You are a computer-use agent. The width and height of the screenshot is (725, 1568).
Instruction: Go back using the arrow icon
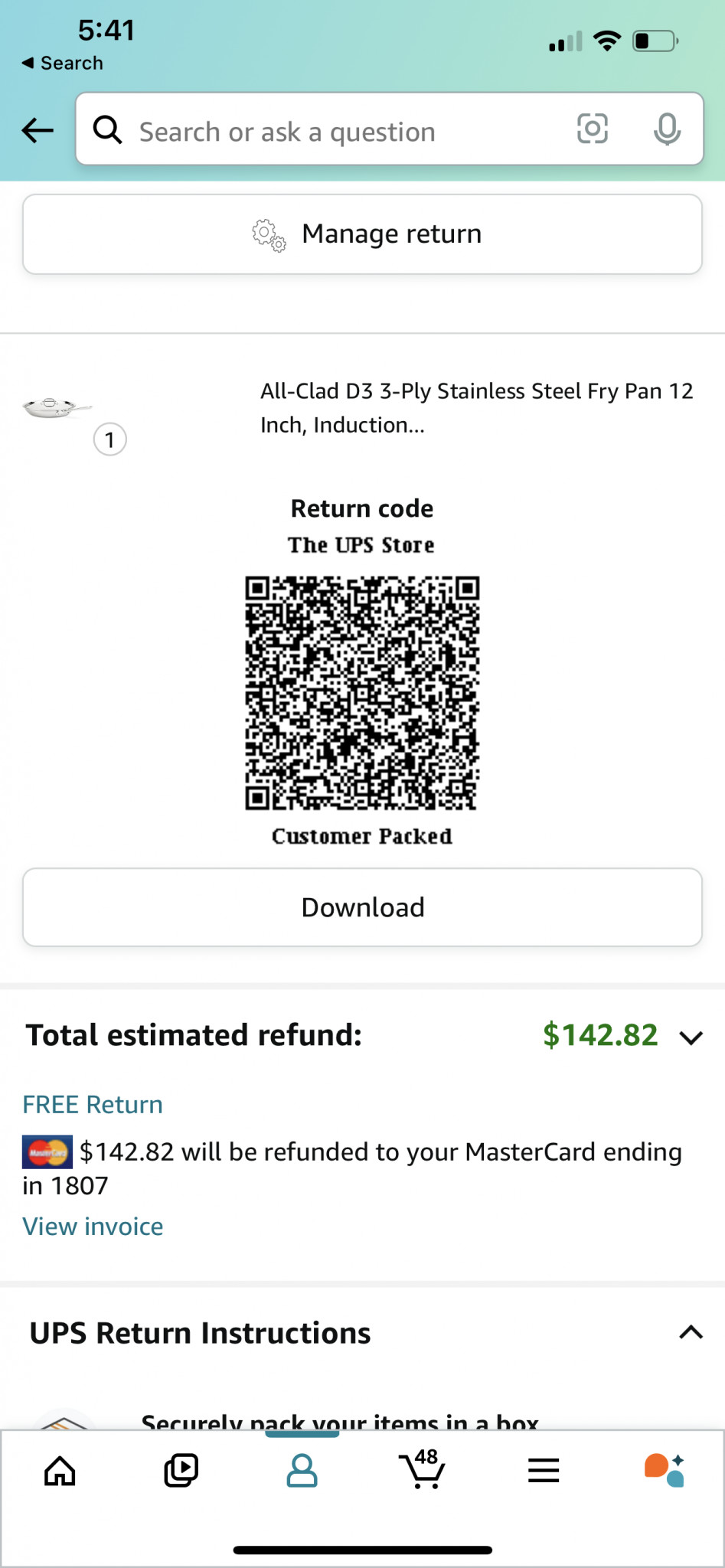point(38,130)
